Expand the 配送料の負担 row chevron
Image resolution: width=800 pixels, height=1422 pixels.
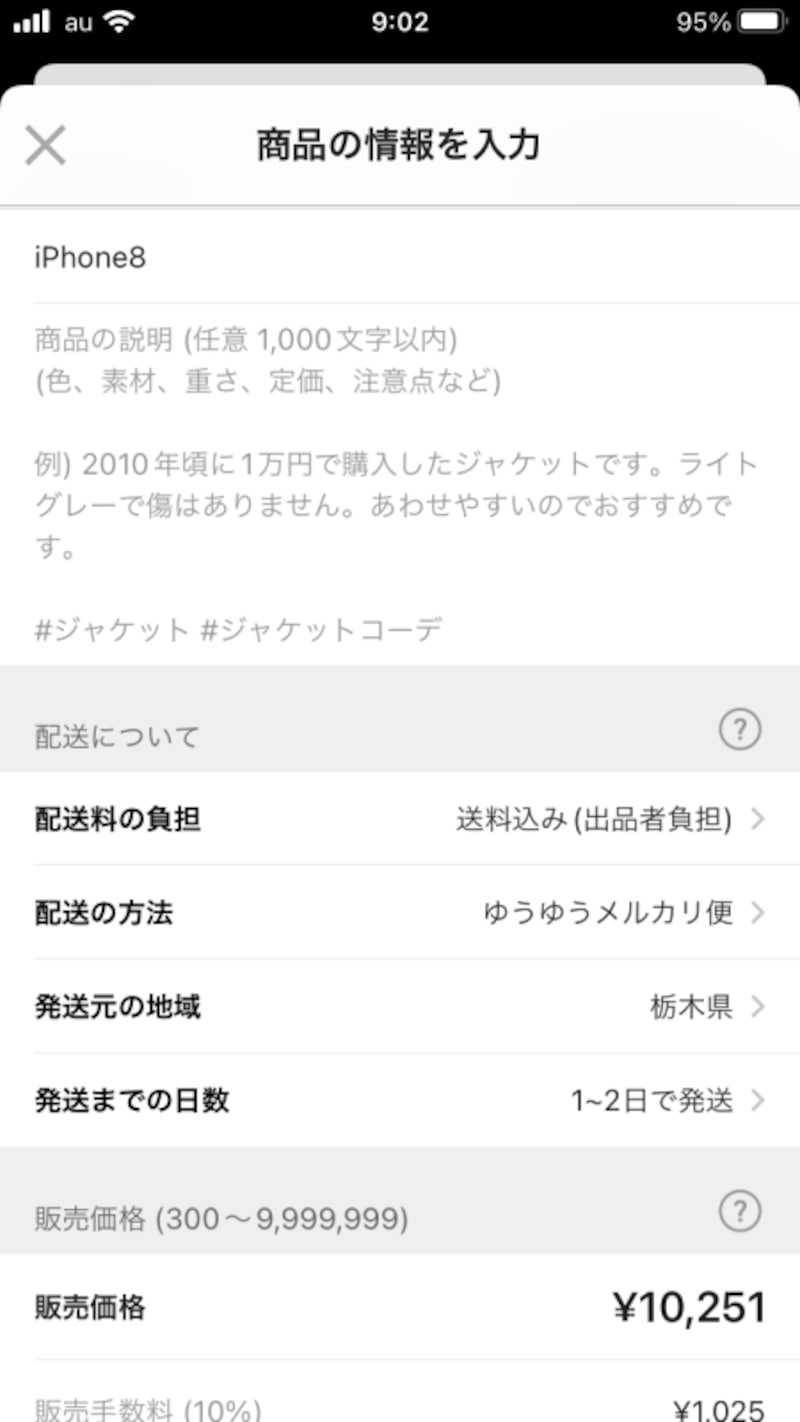(759, 819)
